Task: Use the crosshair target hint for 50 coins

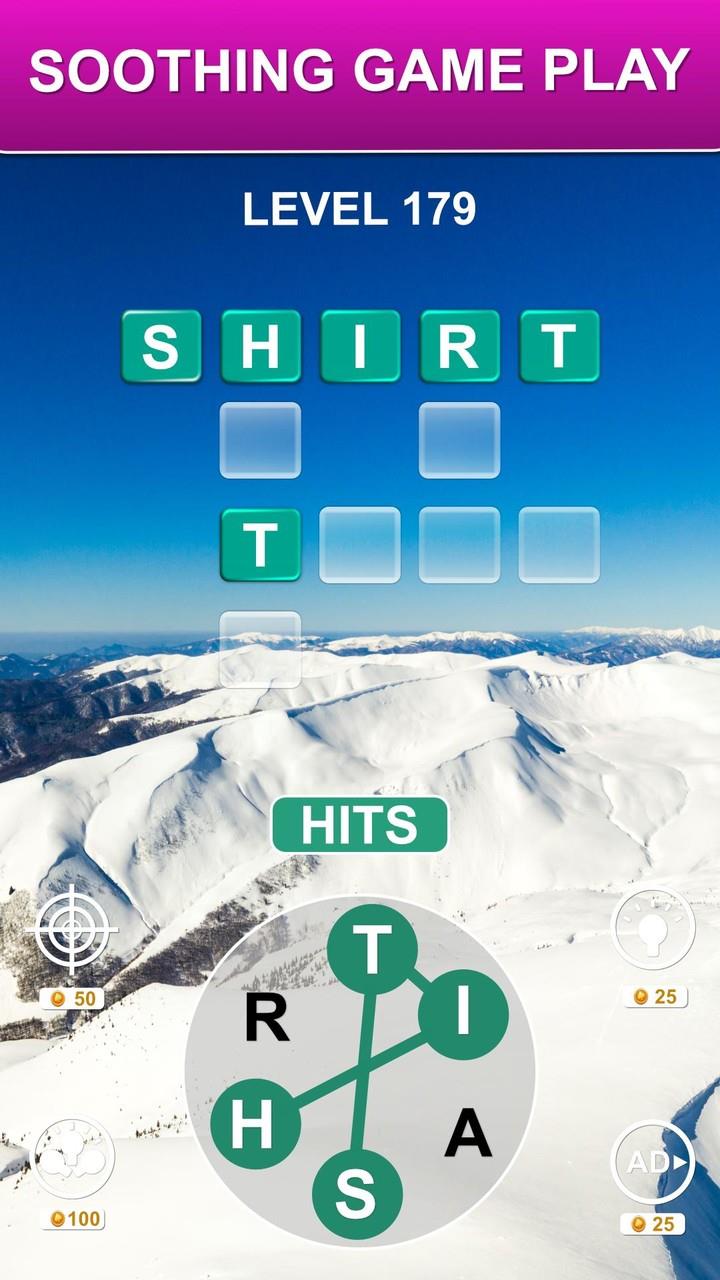Action: pos(72,929)
